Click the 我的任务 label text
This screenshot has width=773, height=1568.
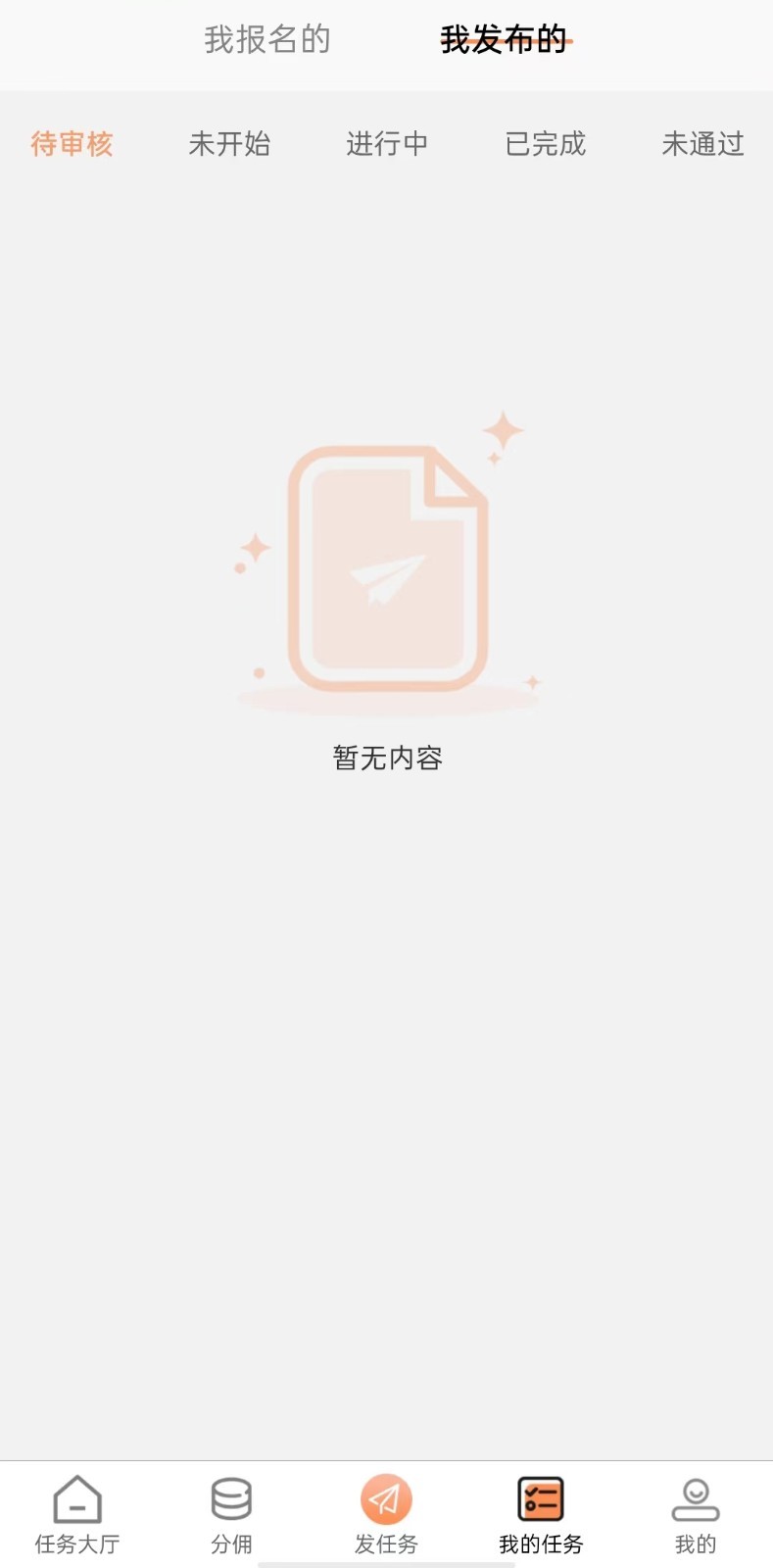541,1545
